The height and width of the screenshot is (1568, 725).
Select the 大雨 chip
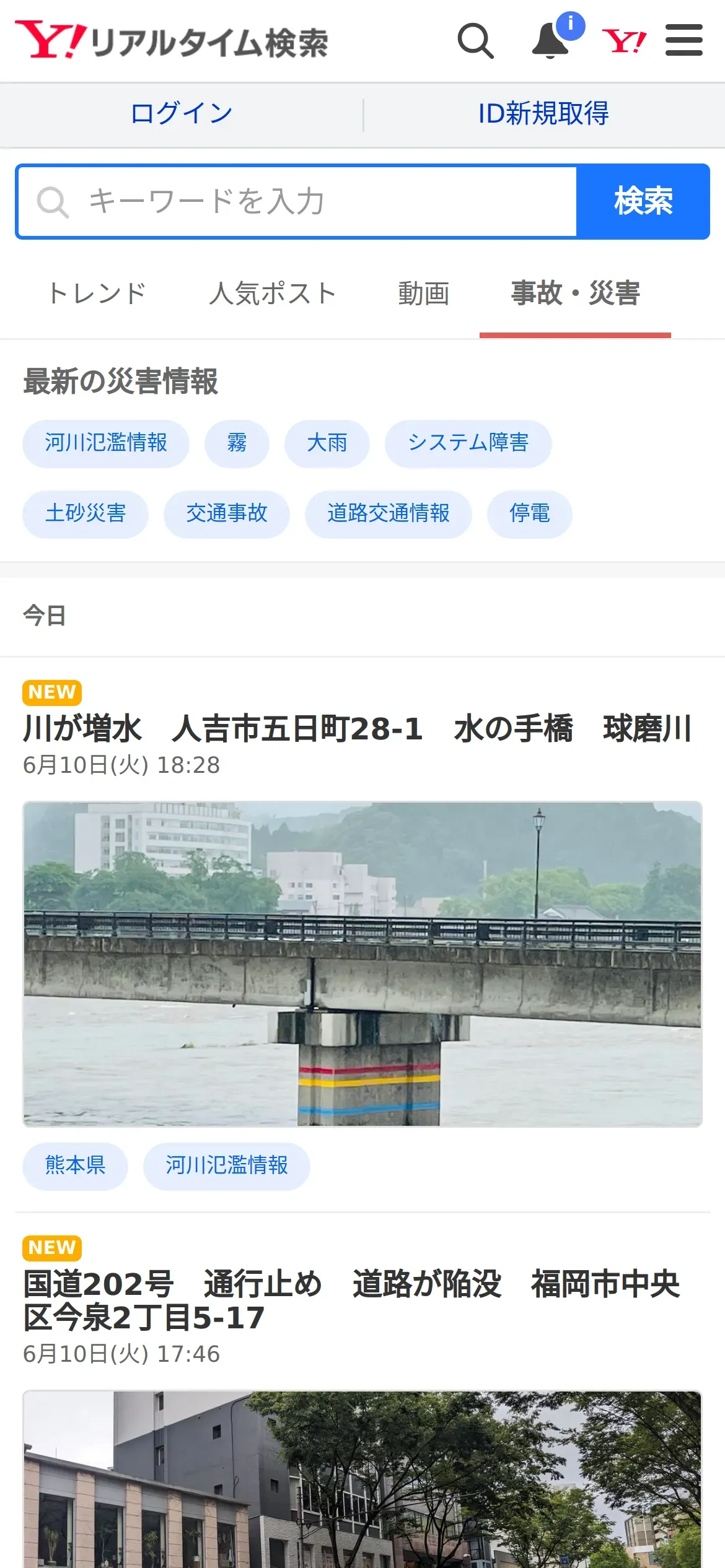pyautogui.click(x=327, y=443)
